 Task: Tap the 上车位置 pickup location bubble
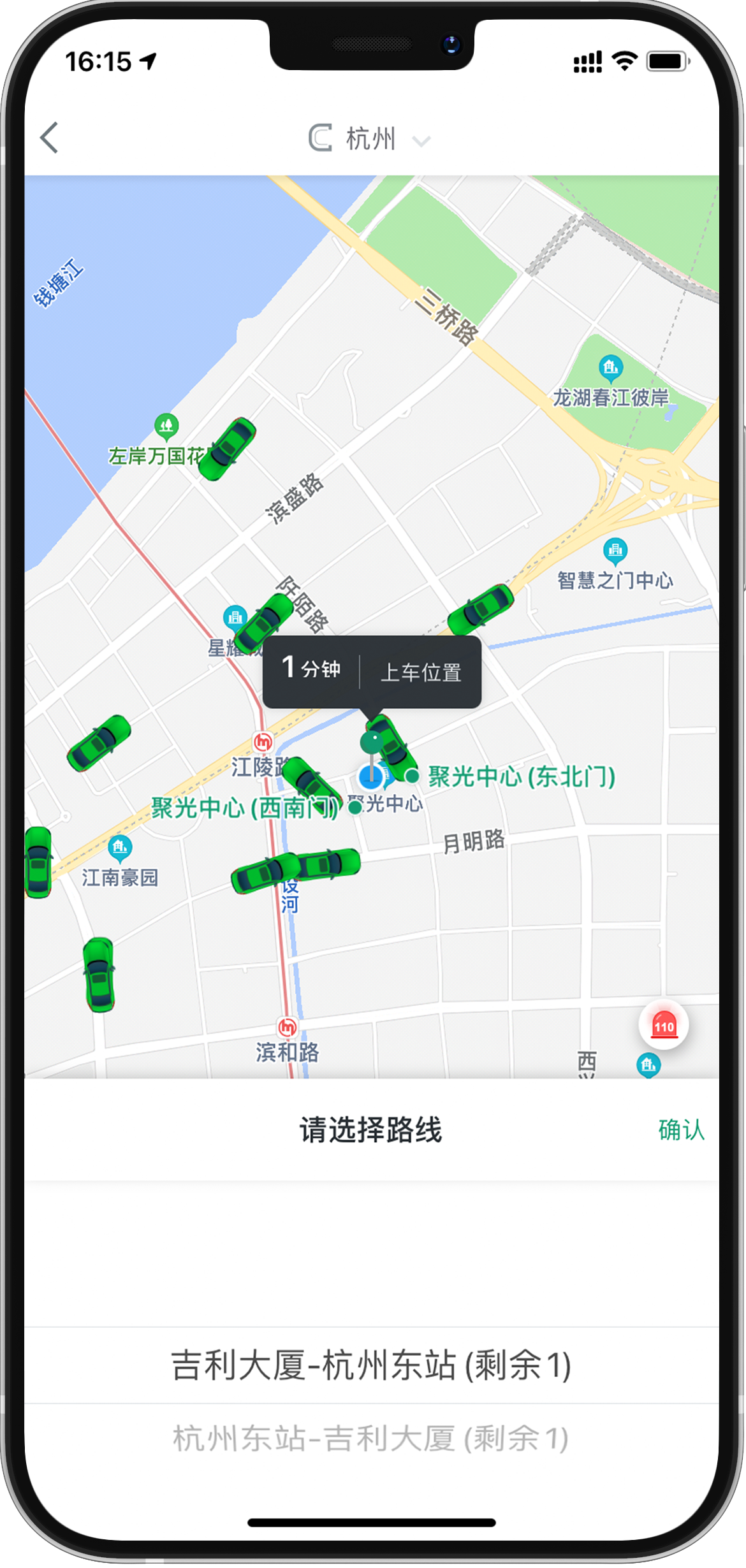[x=421, y=672]
